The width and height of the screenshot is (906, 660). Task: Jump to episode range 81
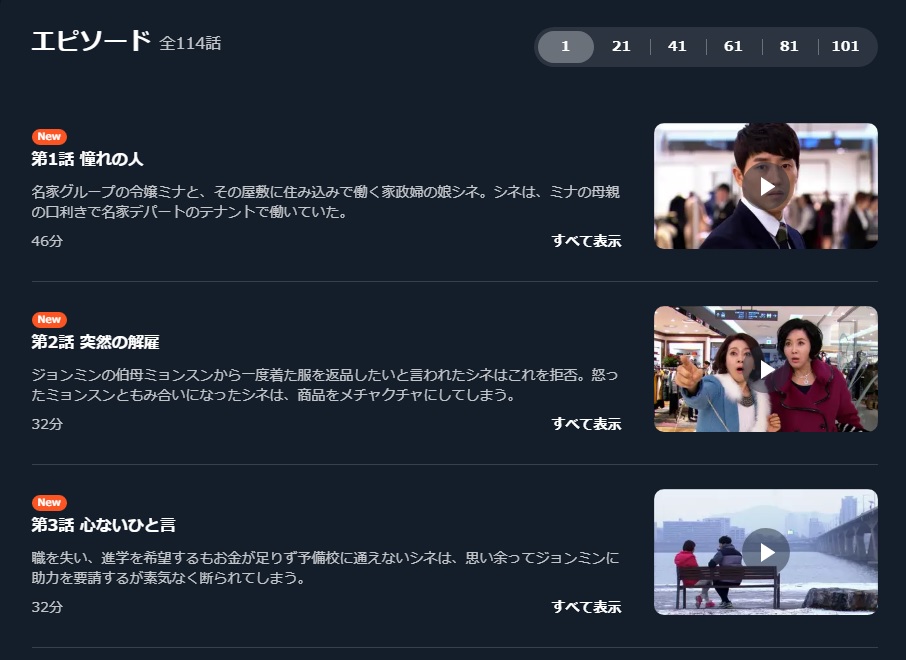(x=789, y=46)
